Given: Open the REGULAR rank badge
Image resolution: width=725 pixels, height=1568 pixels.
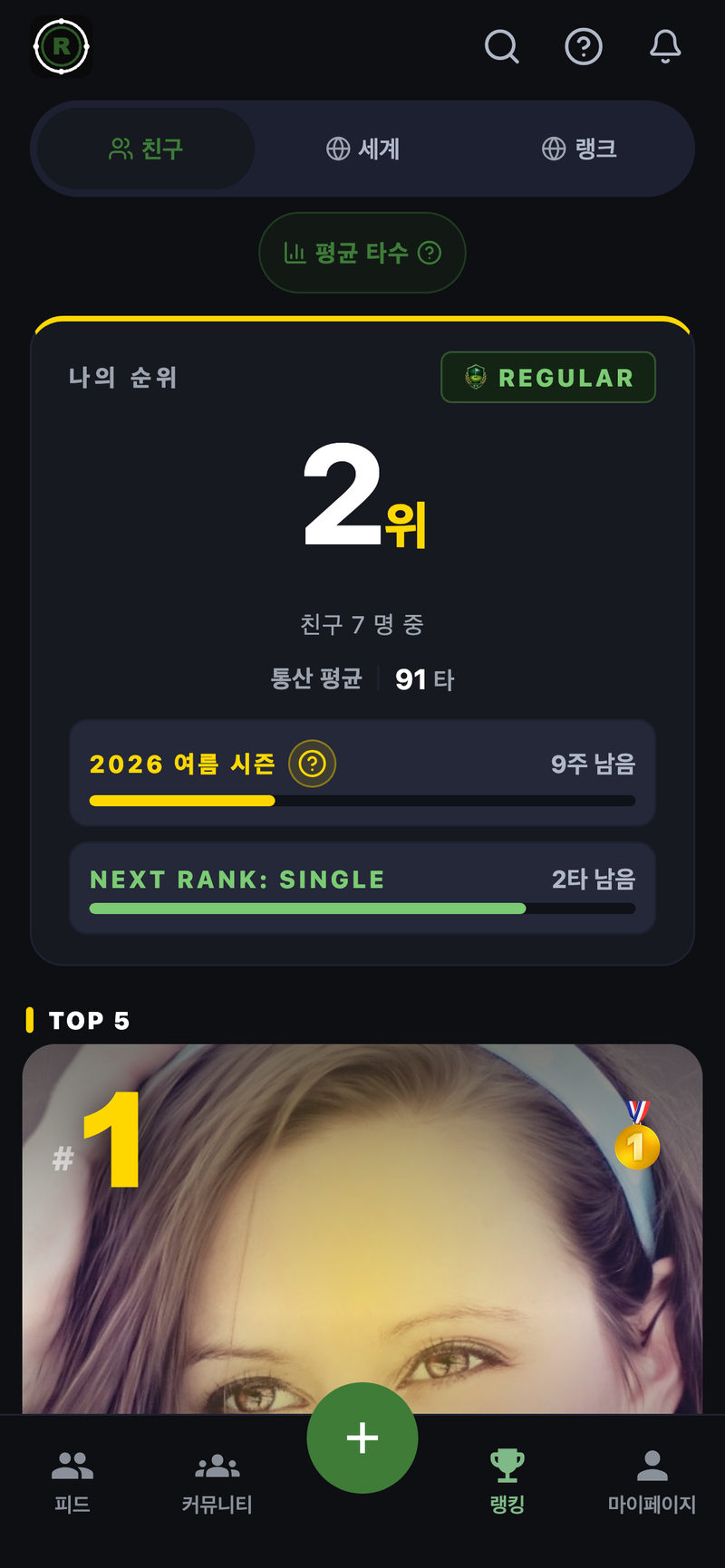Looking at the screenshot, I should point(548,377).
